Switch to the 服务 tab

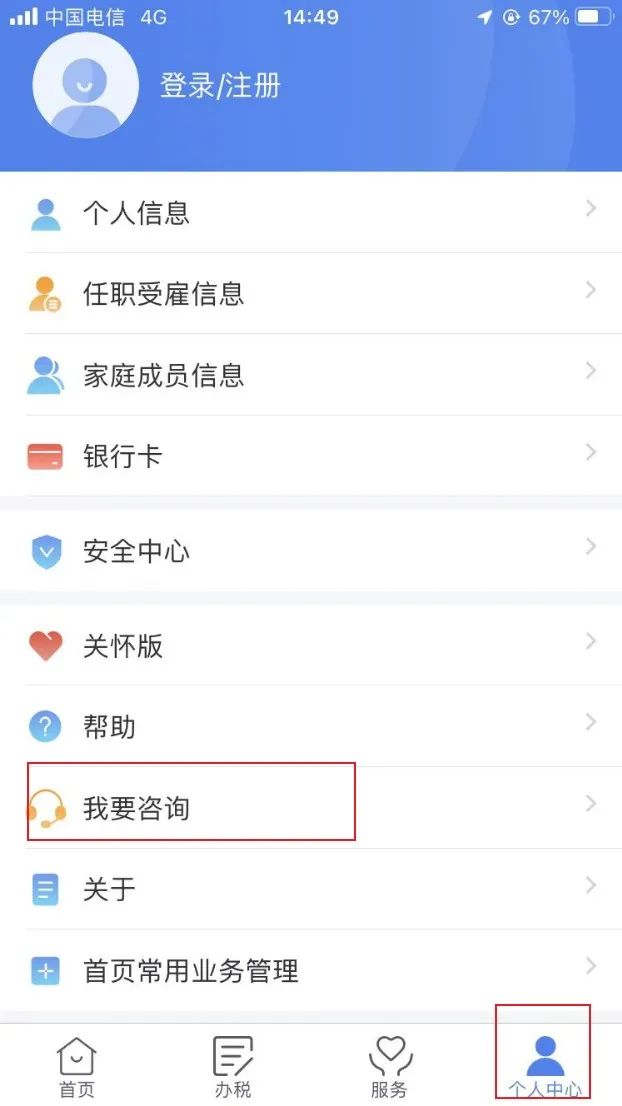click(x=389, y=1067)
